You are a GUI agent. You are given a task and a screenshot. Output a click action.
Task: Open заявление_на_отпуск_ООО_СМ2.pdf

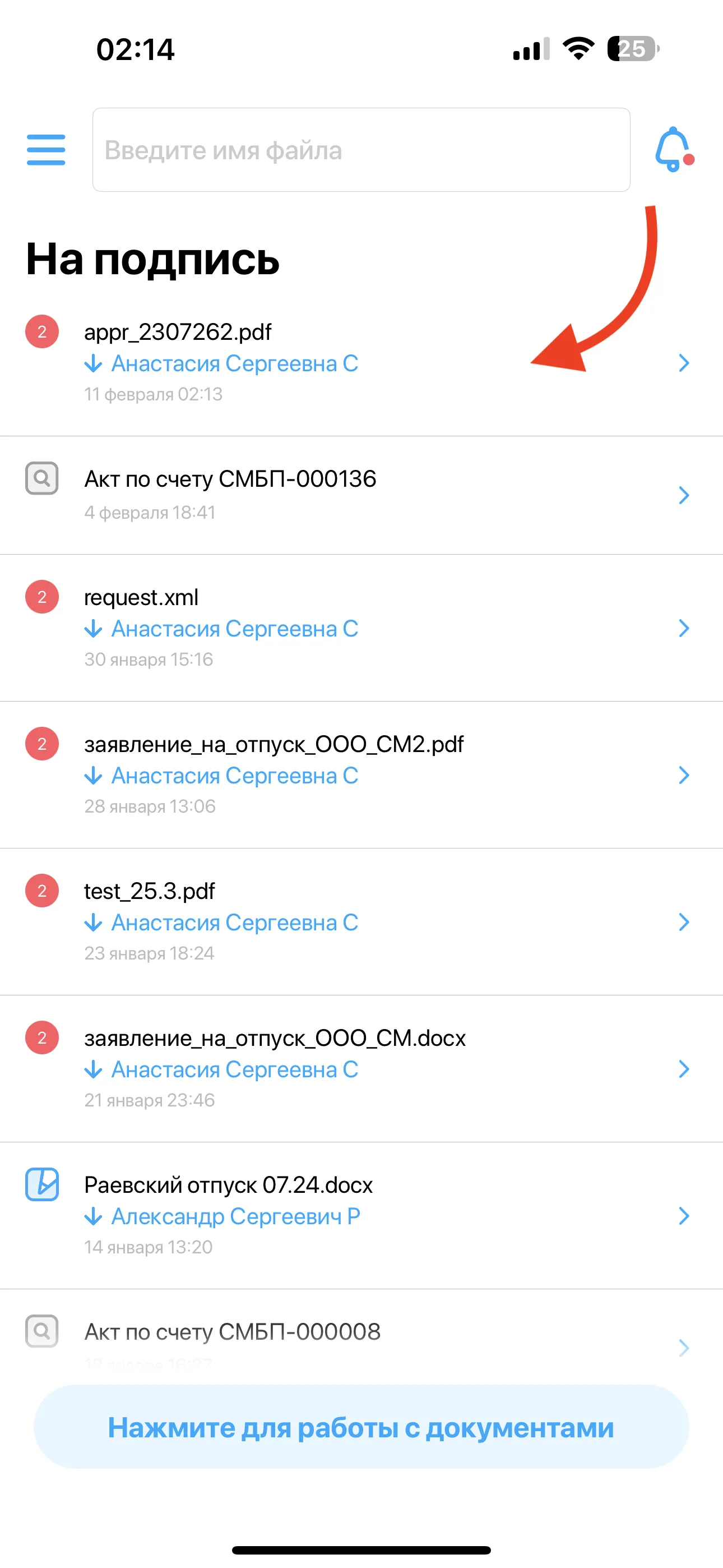(361, 774)
